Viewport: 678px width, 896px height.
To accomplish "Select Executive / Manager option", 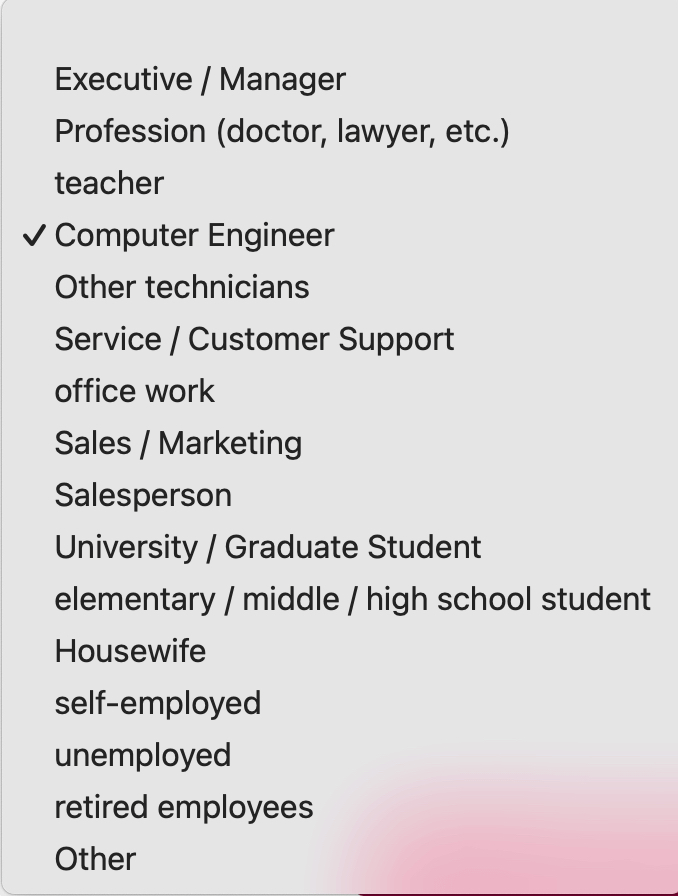I will 200,80.
